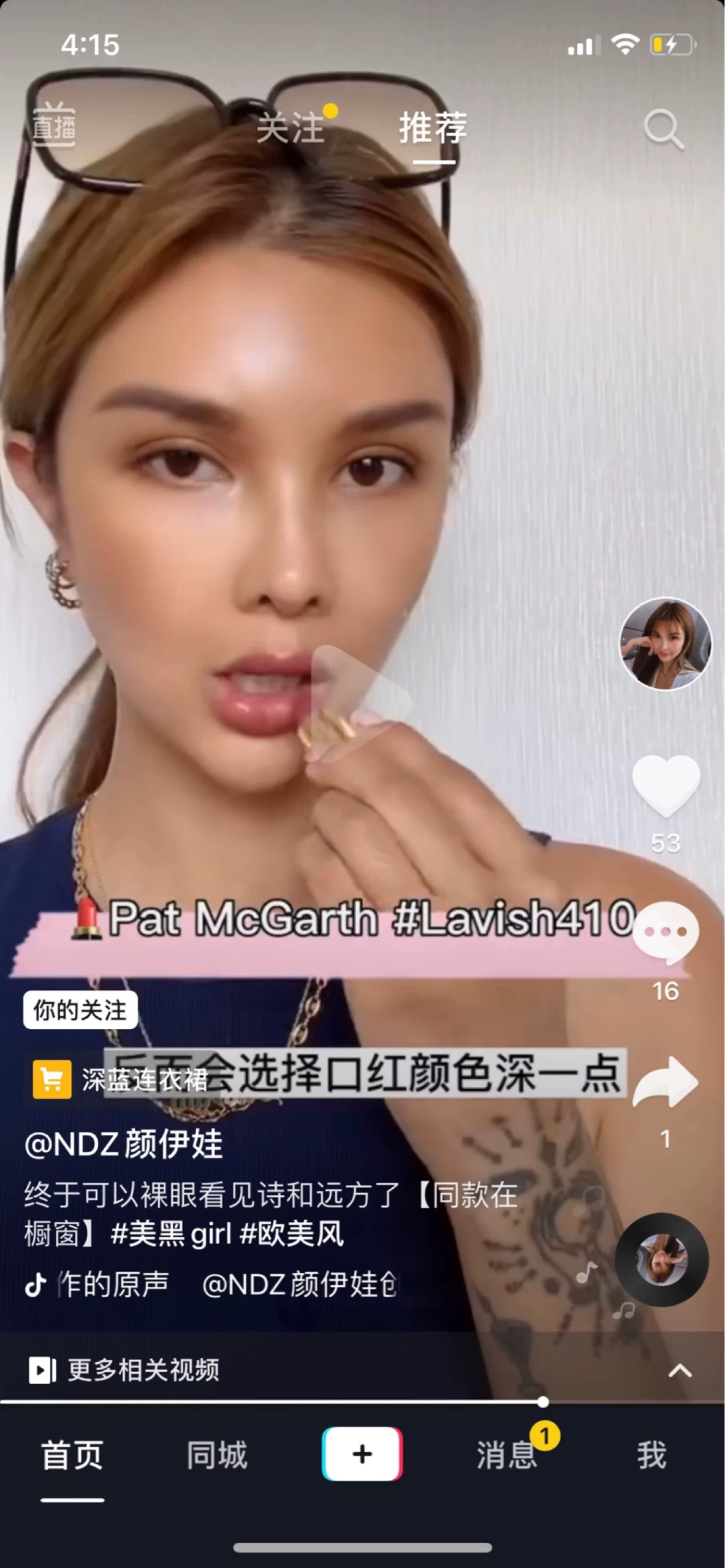Open the 消息 tab
The image size is (725, 1568).
point(507,1455)
